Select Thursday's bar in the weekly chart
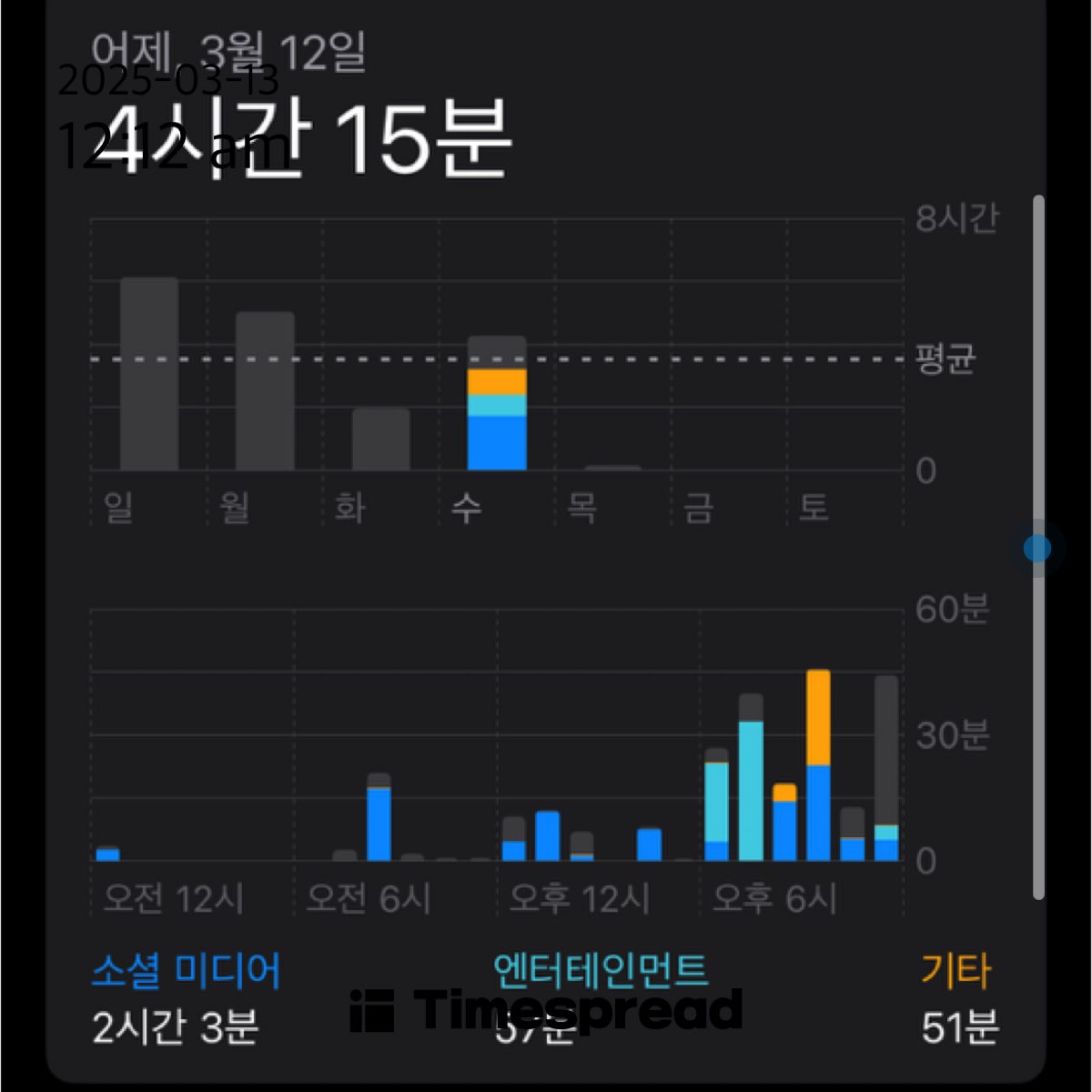 tap(613, 468)
